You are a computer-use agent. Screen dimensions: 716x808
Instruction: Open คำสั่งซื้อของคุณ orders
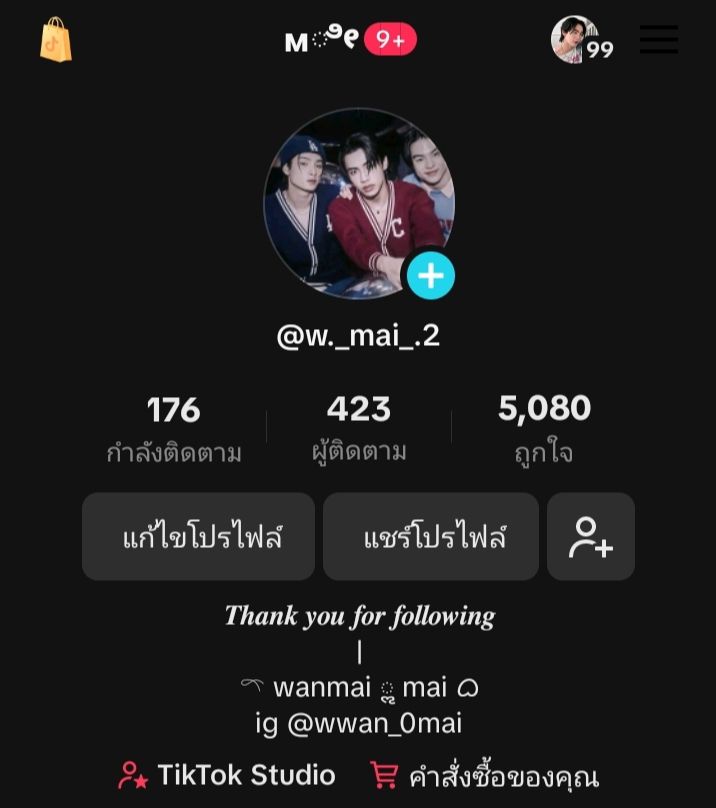[x=484, y=775]
